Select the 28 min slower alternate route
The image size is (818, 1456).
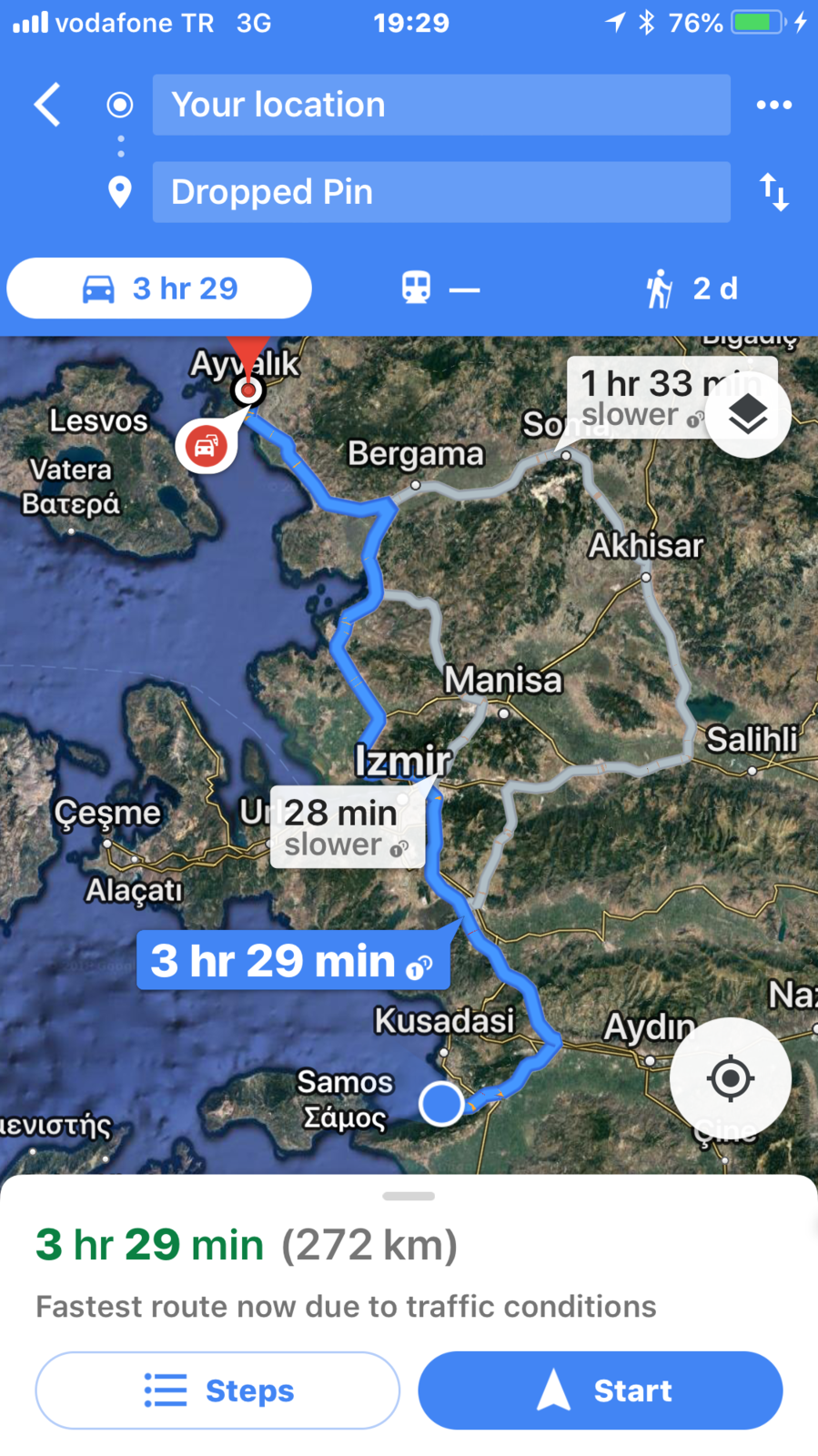tap(346, 827)
